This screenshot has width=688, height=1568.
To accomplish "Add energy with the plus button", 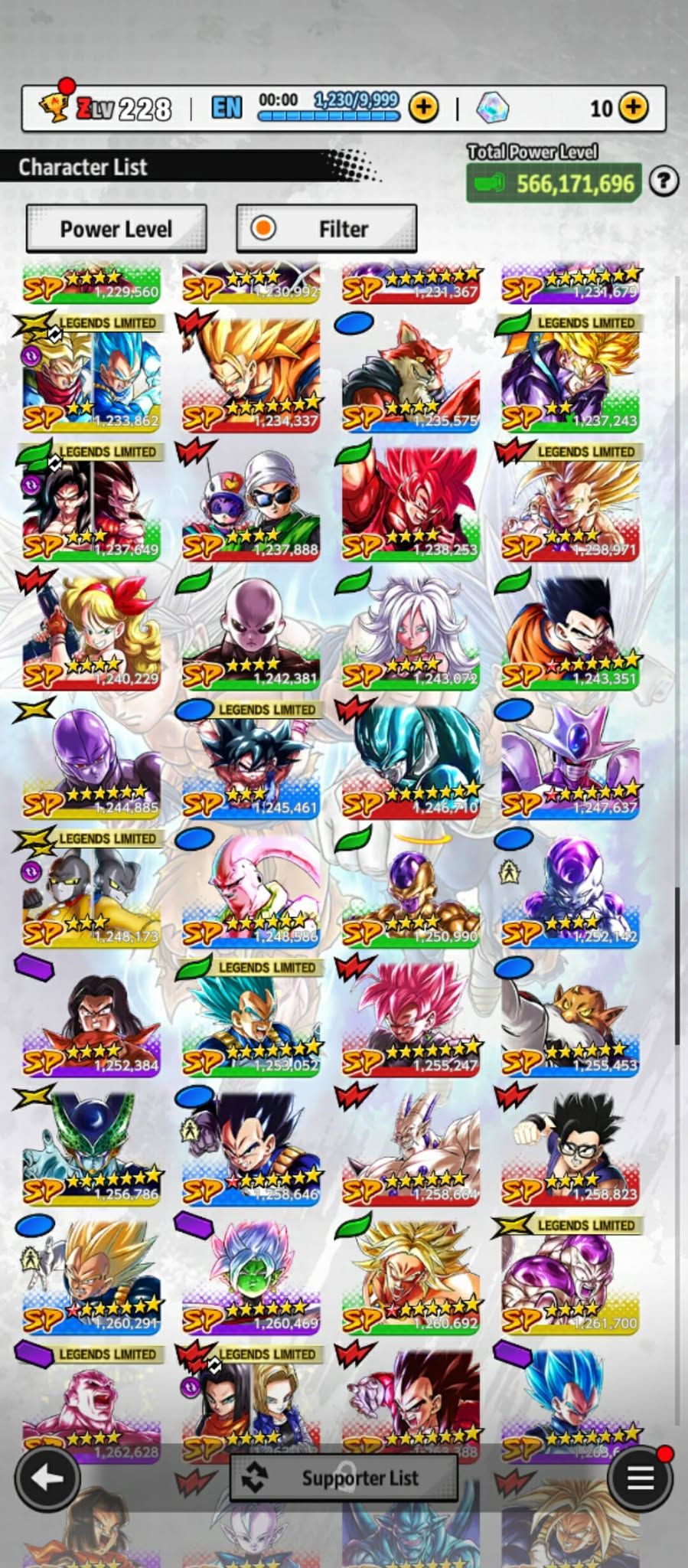I will (x=423, y=108).
